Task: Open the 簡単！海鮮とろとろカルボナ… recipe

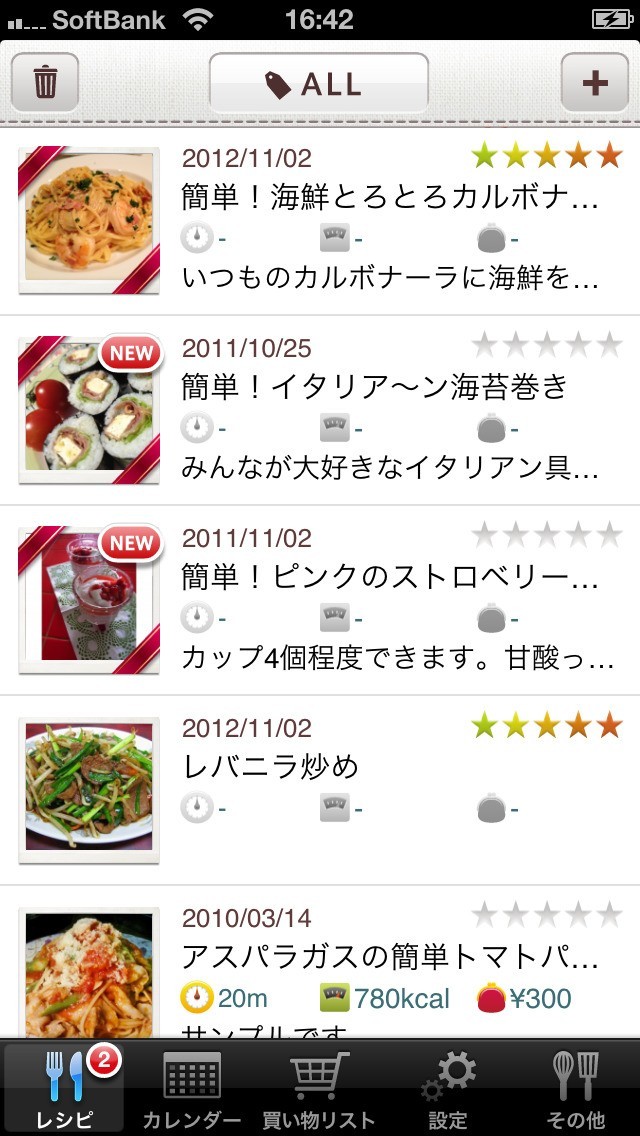Action: [390, 198]
